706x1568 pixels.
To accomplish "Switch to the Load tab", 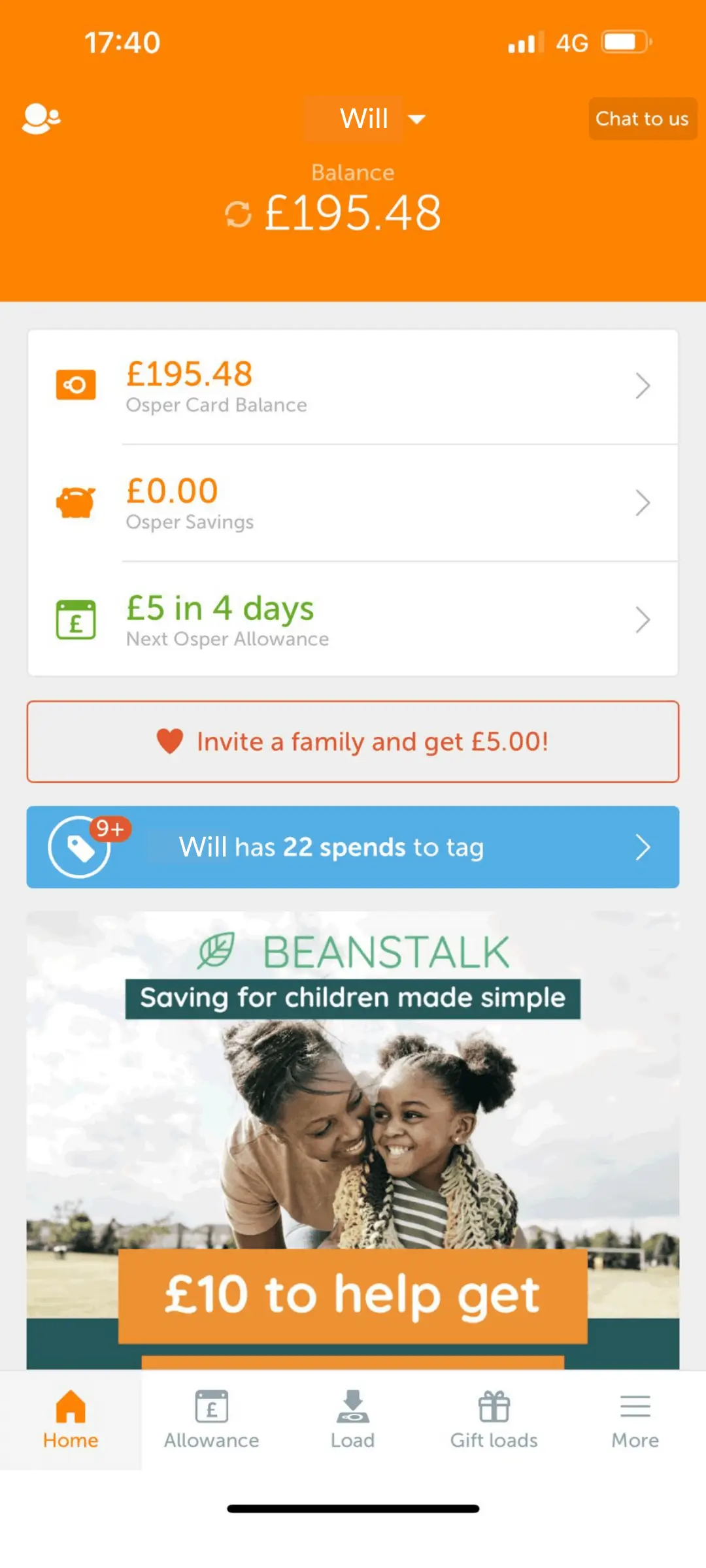I will (x=352, y=1420).
